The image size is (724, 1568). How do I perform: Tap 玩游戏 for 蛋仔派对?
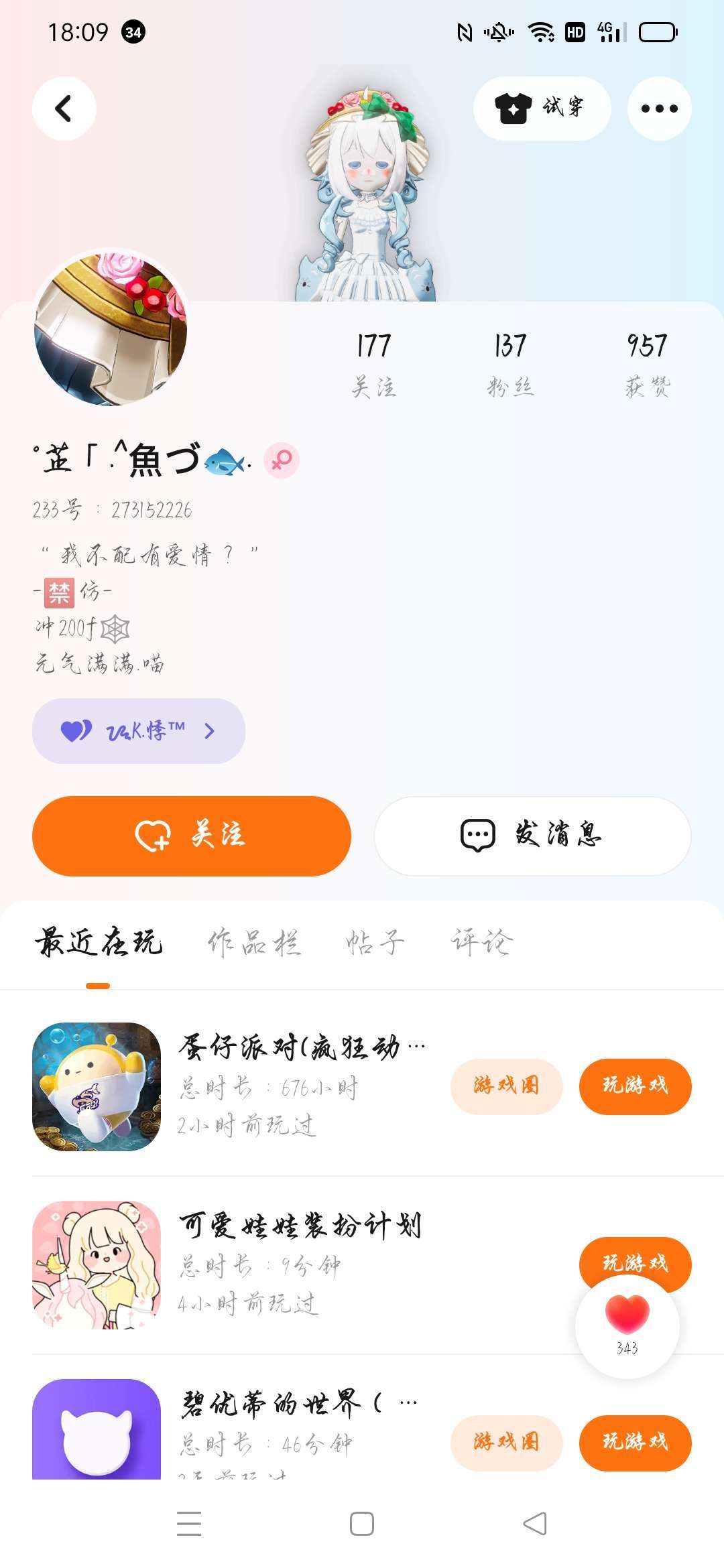coord(636,1087)
